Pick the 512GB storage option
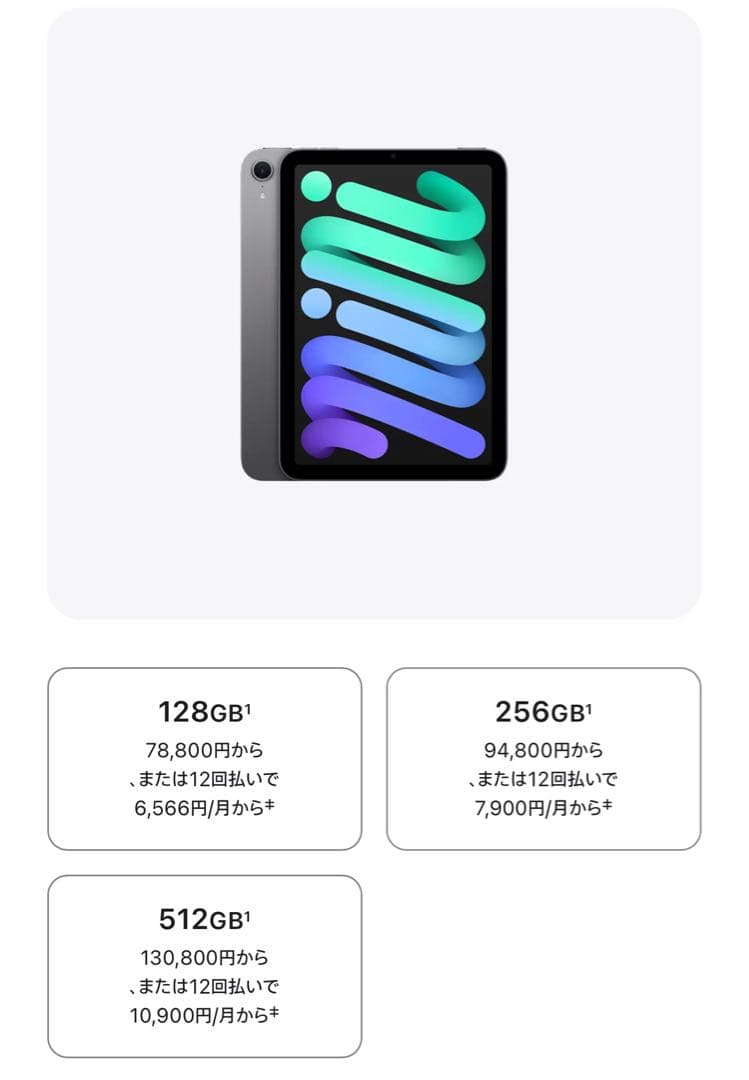Screen dimensions: 749x1080 [x=205, y=966]
